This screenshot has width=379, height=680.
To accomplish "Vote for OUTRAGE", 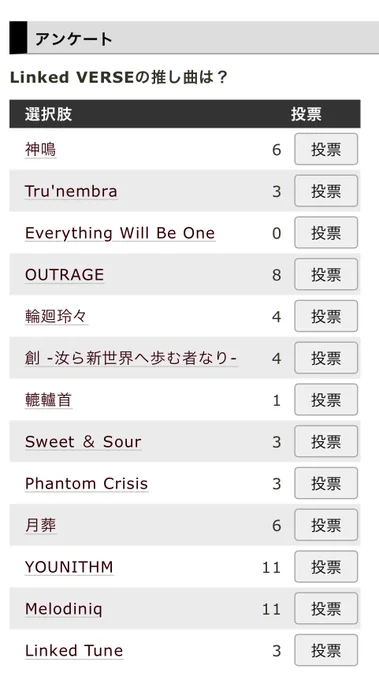I will [x=326, y=275].
